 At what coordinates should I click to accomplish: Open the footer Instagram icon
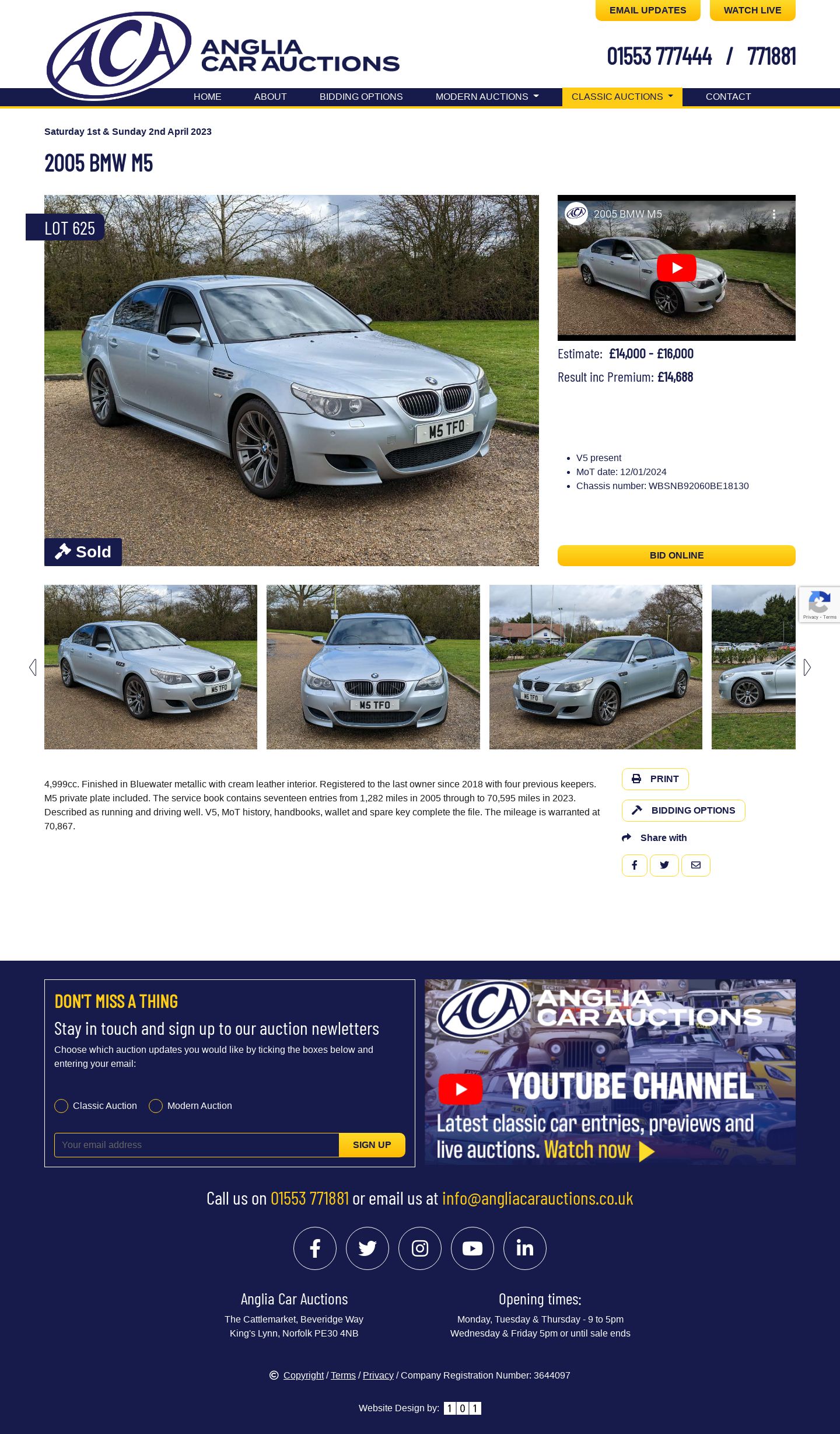coord(420,1248)
